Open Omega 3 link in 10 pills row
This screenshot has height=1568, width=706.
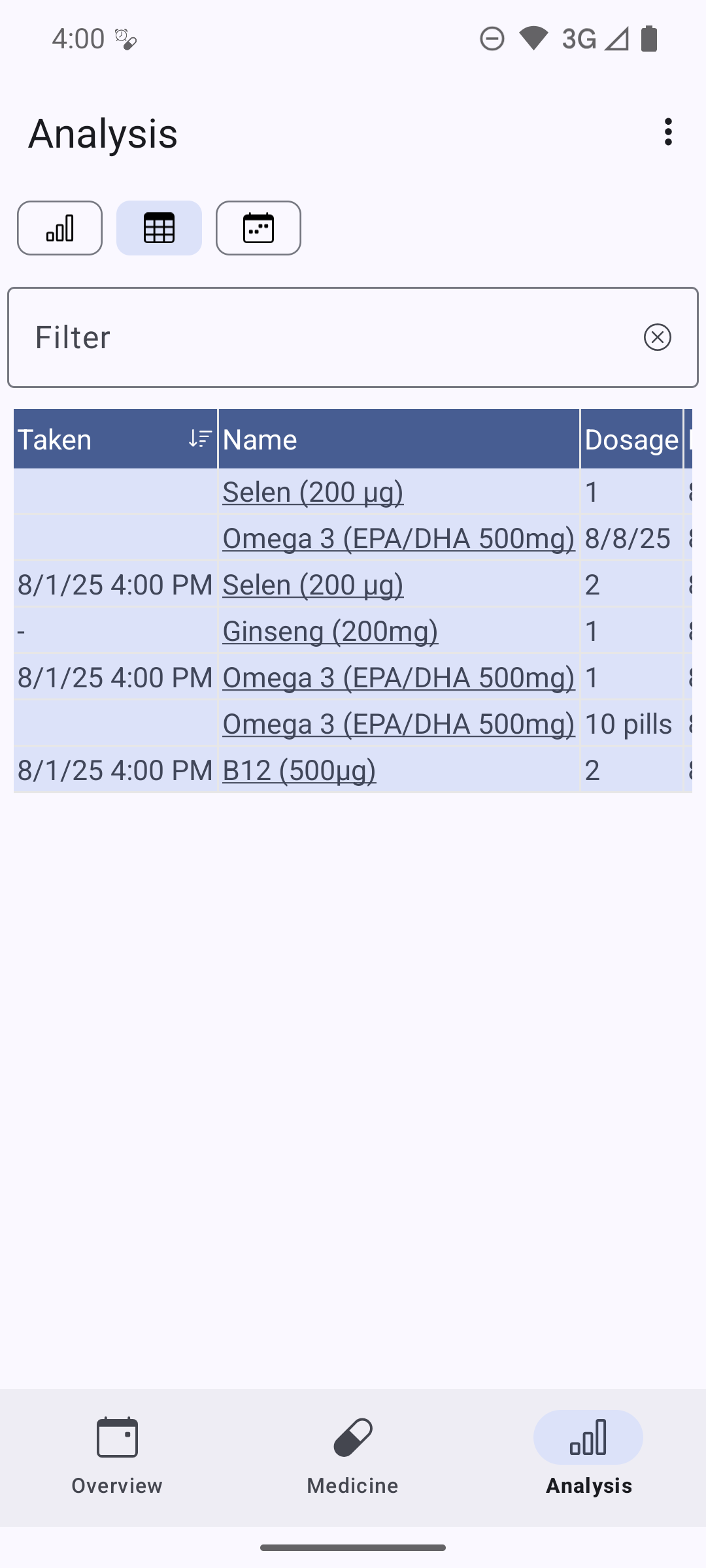point(398,724)
